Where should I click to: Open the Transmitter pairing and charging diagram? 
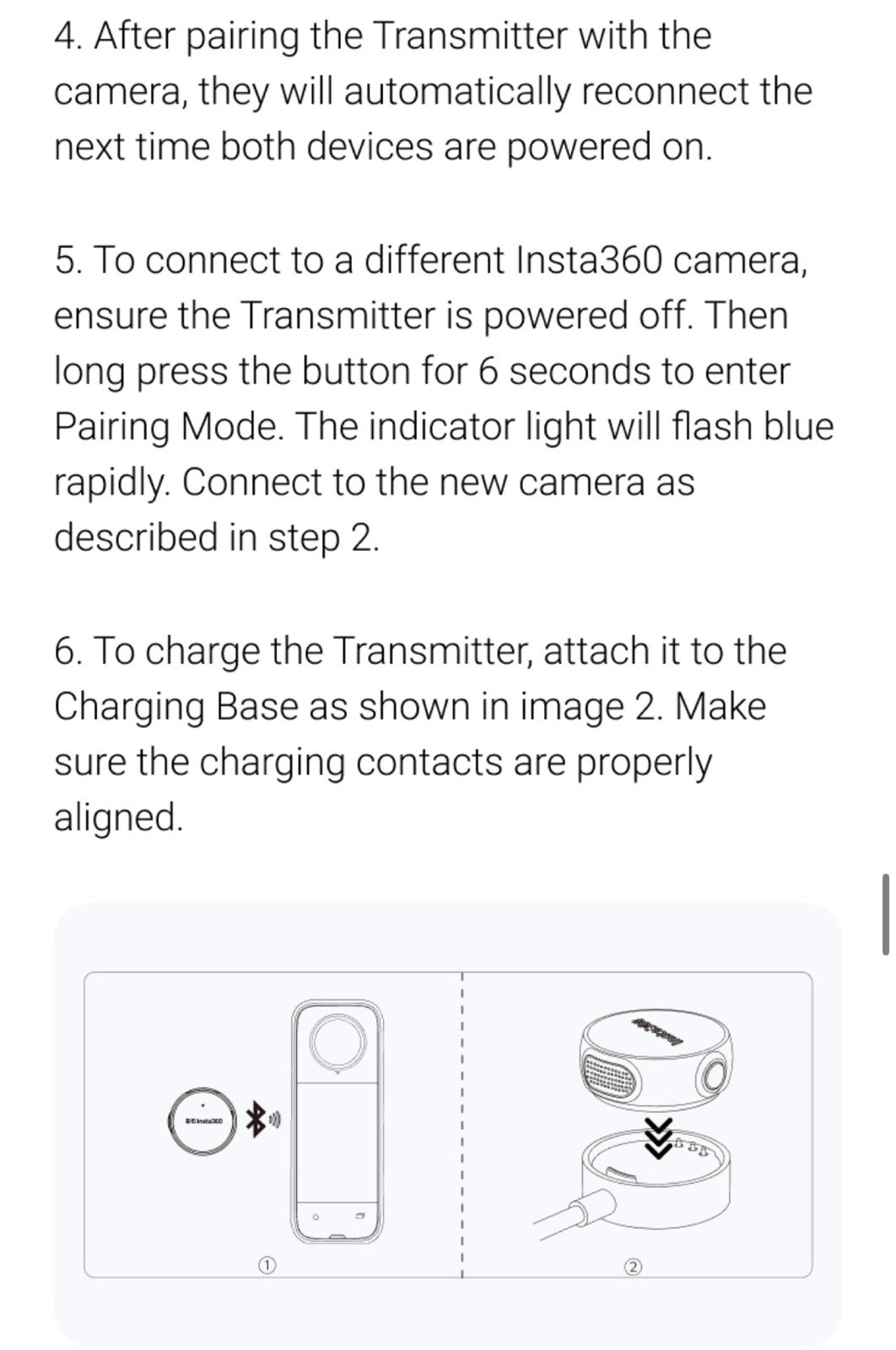click(x=448, y=1124)
